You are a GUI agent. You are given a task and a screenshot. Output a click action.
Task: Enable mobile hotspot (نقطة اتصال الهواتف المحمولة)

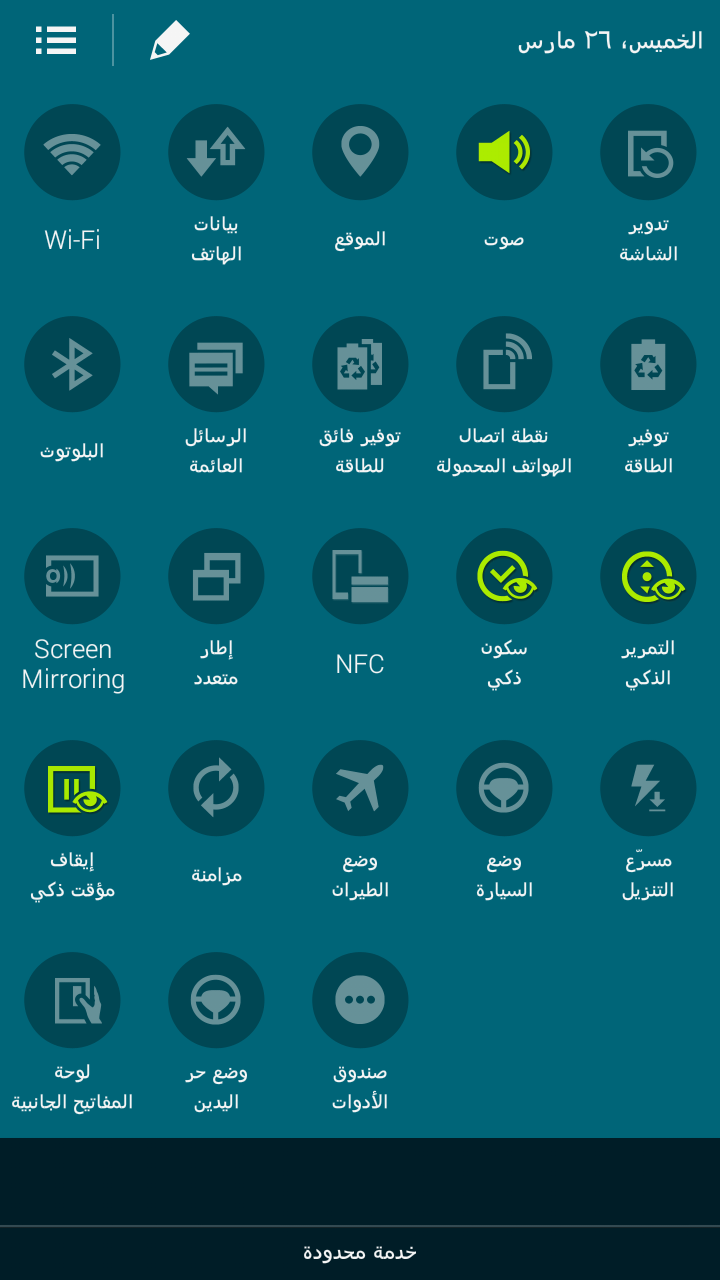504,364
